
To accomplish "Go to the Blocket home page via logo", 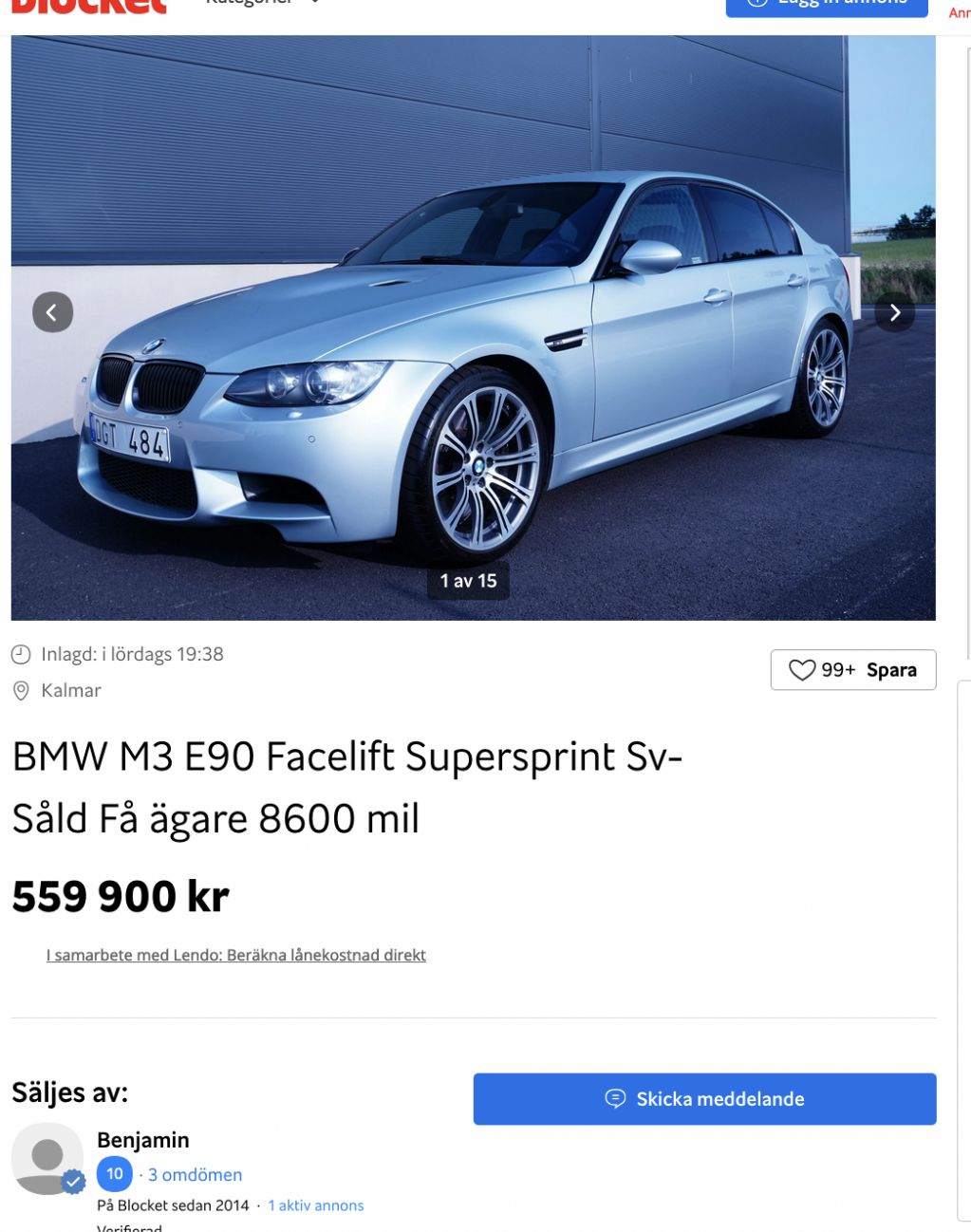I will click(x=88, y=5).
